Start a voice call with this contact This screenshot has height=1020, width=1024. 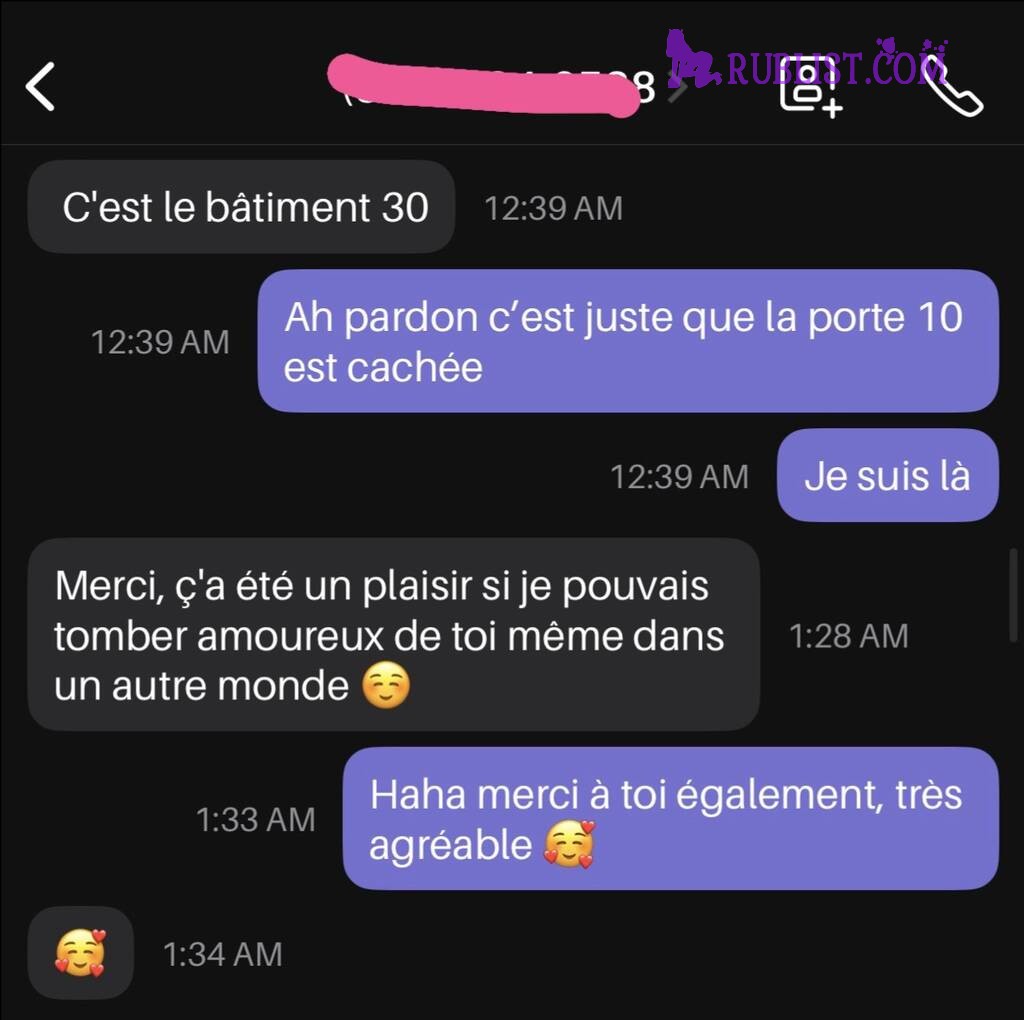click(953, 88)
